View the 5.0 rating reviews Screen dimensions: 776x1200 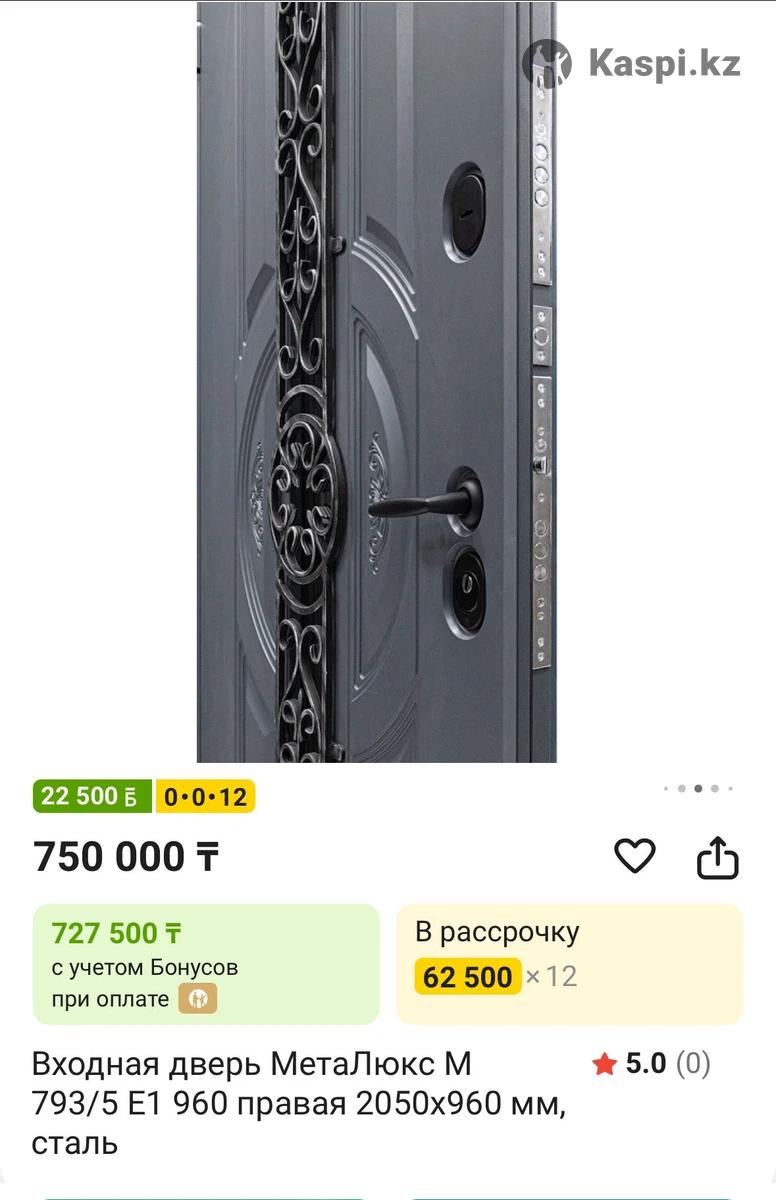click(x=651, y=1063)
